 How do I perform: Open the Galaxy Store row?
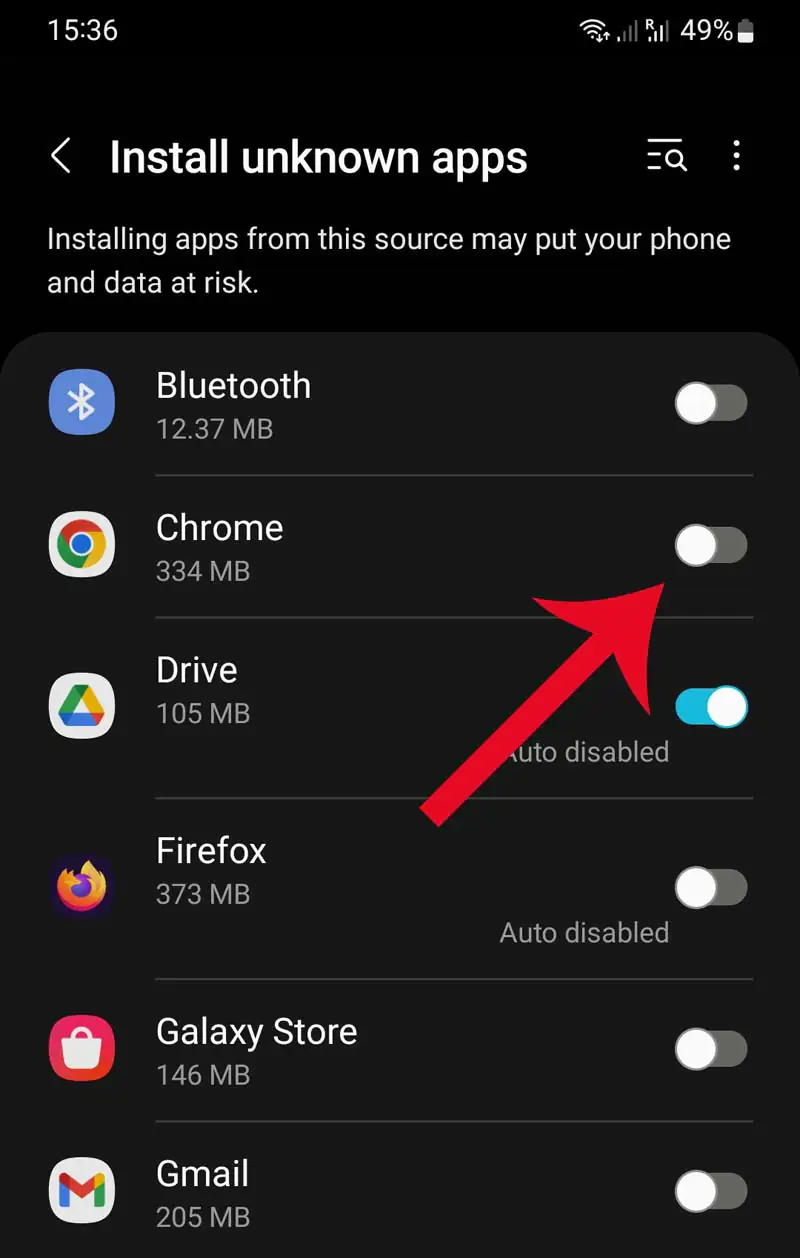coord(300,1050)
